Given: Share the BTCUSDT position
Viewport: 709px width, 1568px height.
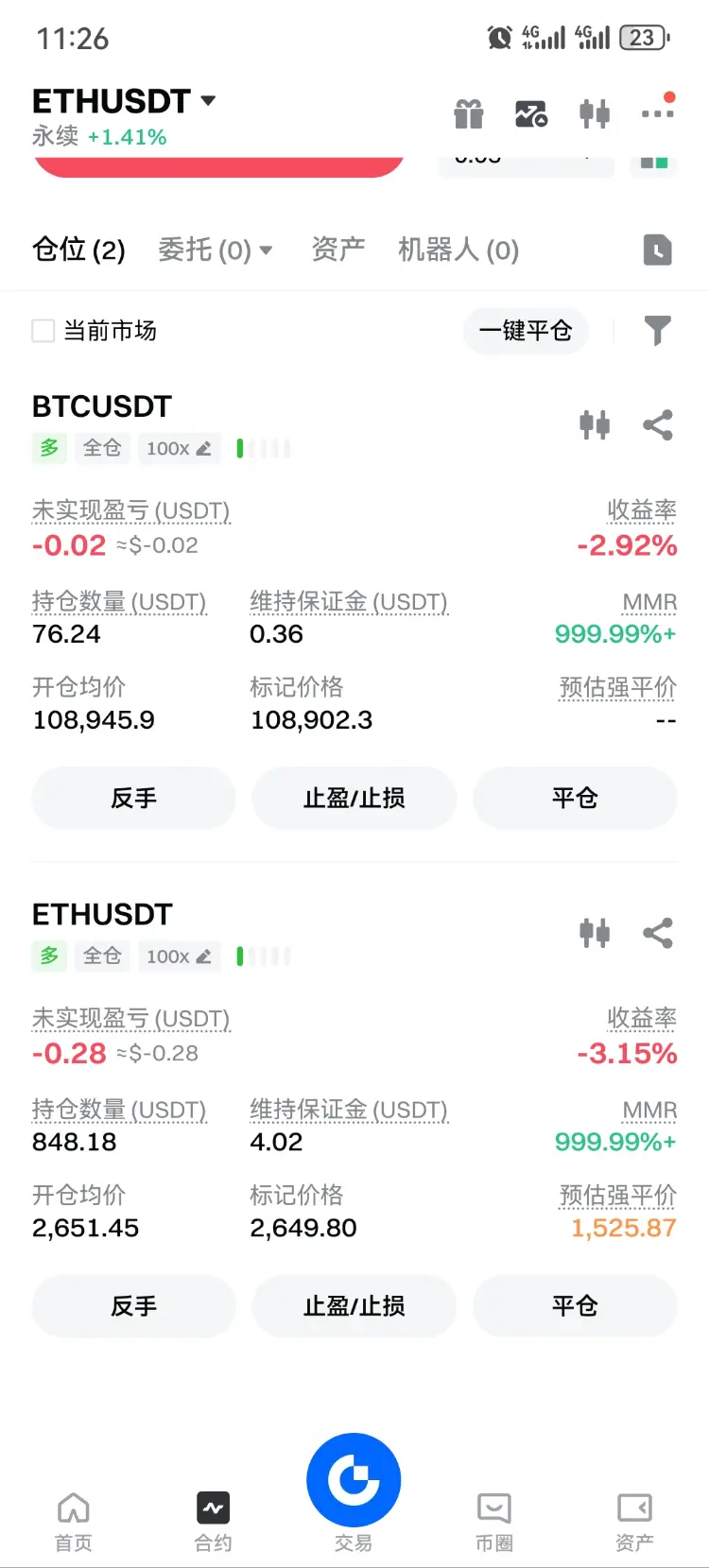Looking at the screenshot, I should tap(657, 425).
